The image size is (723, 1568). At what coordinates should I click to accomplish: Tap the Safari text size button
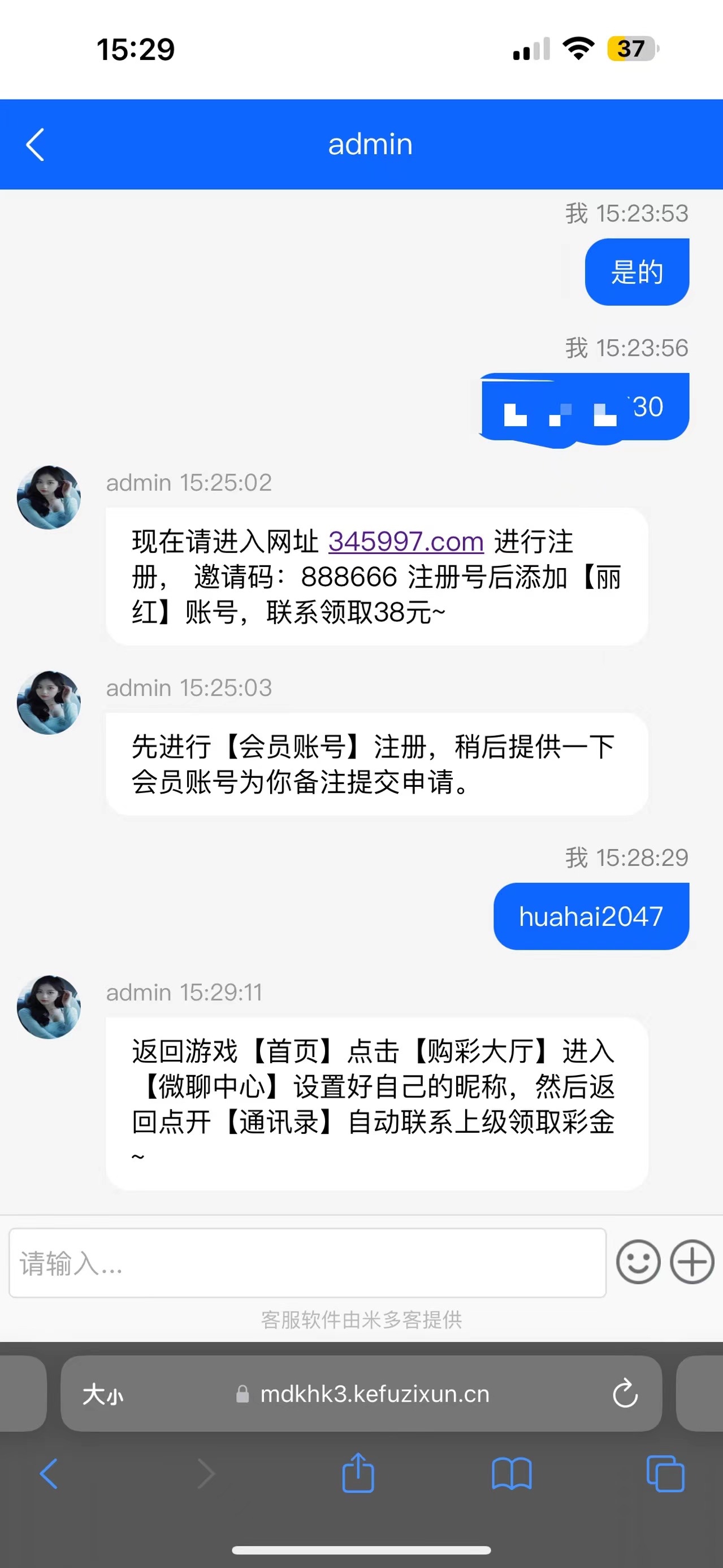(x=103, y=1394)
